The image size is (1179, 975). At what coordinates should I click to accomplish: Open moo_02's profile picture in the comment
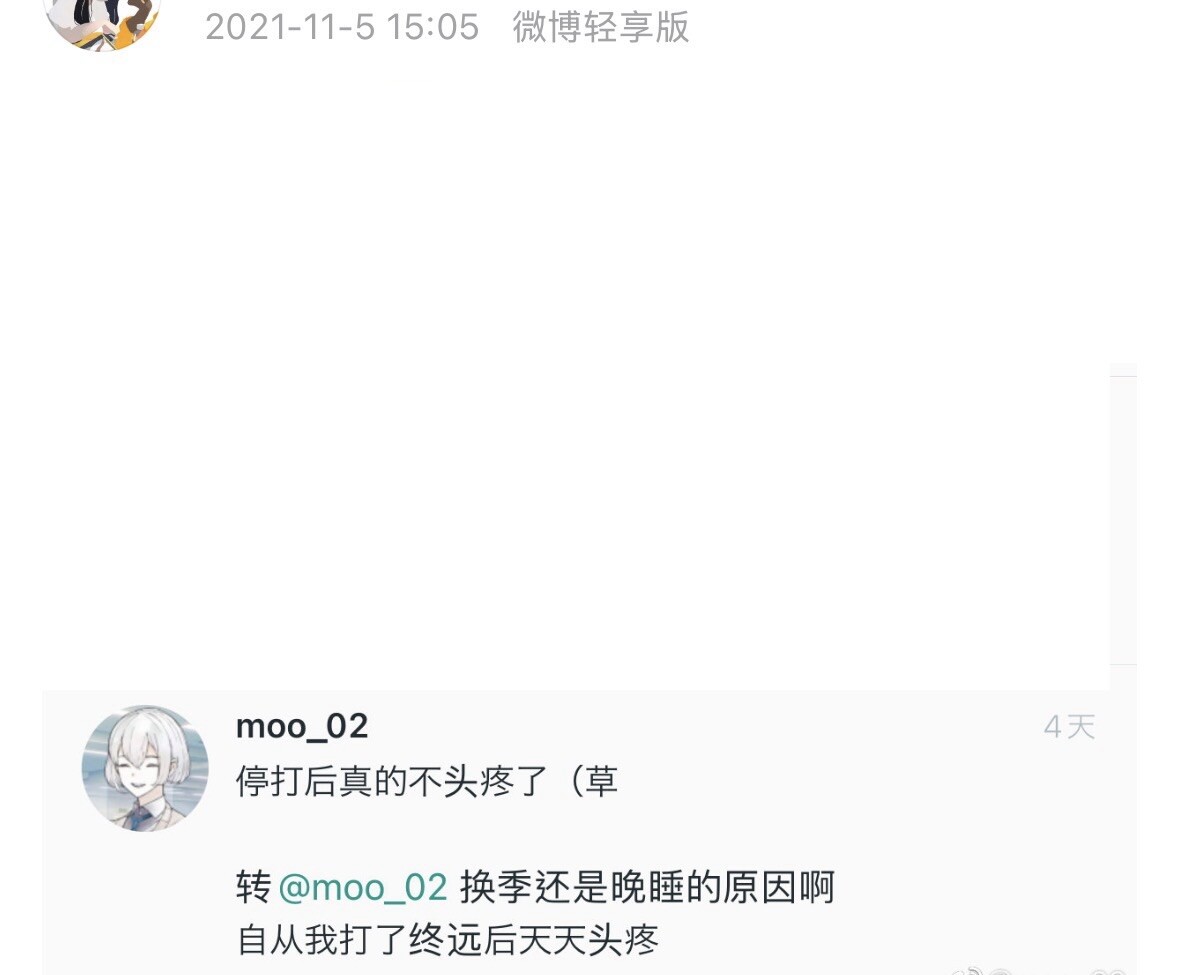click(x=145, y=768)
